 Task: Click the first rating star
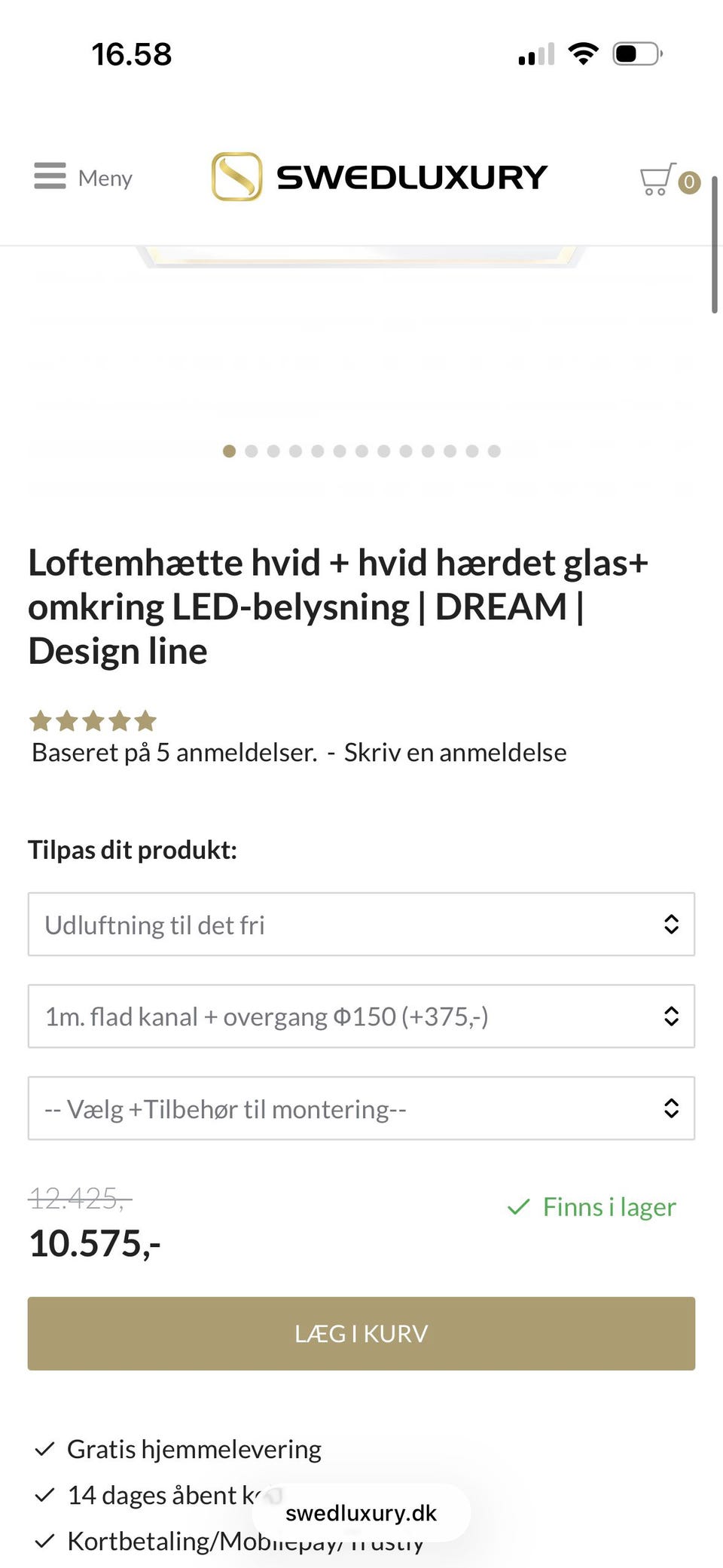41,721
